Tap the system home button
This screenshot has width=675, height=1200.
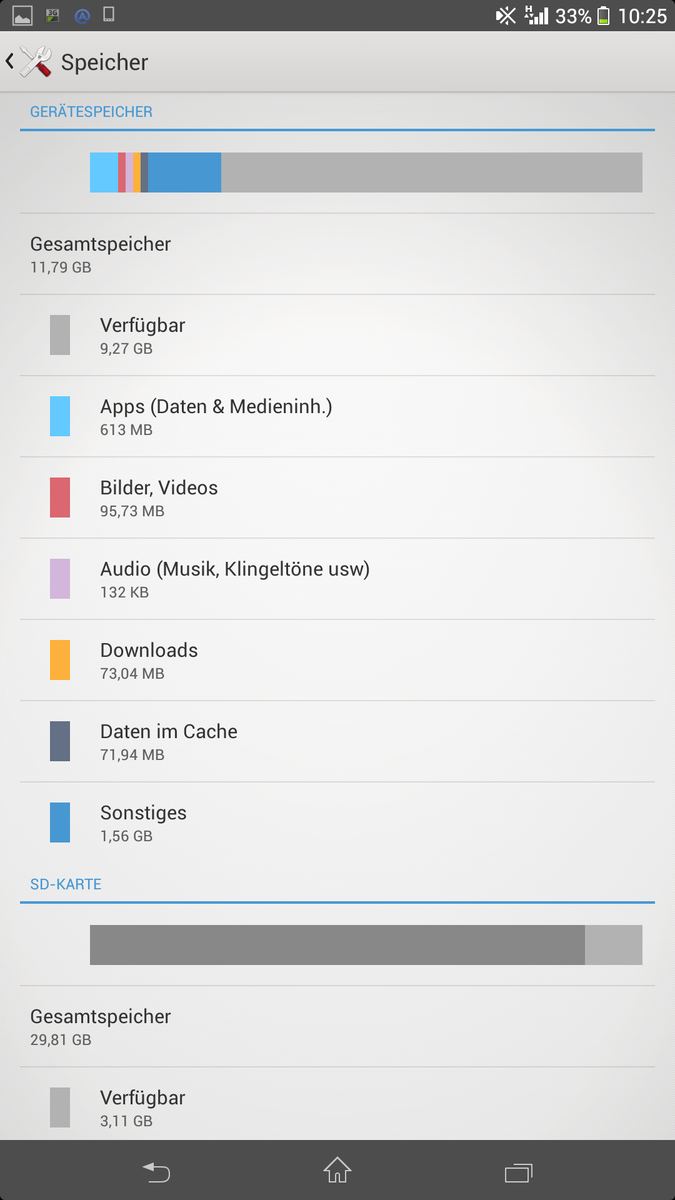[337, 1170]
